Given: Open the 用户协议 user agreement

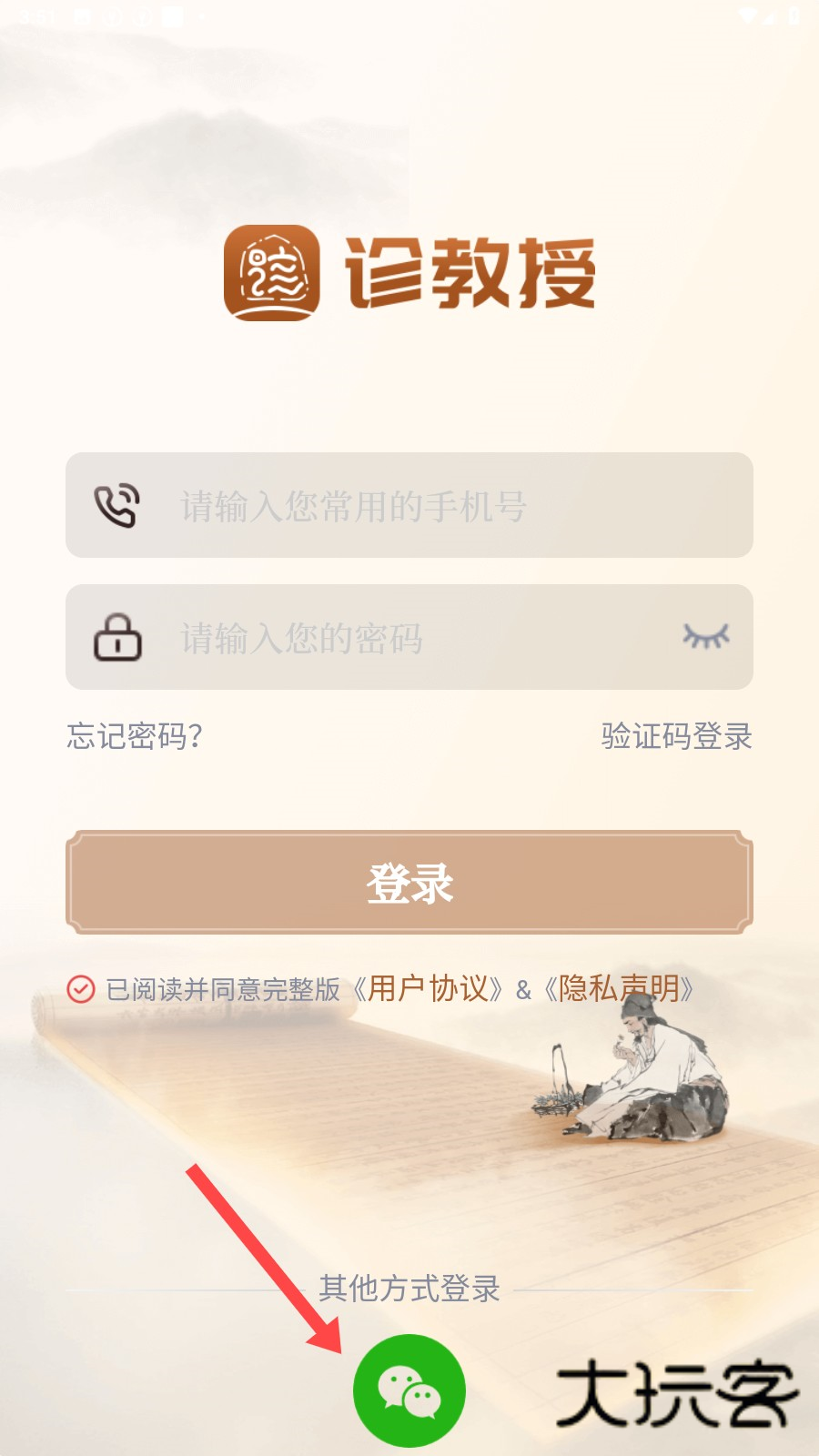Looking at the screenshot, I should tap(428, 988).
